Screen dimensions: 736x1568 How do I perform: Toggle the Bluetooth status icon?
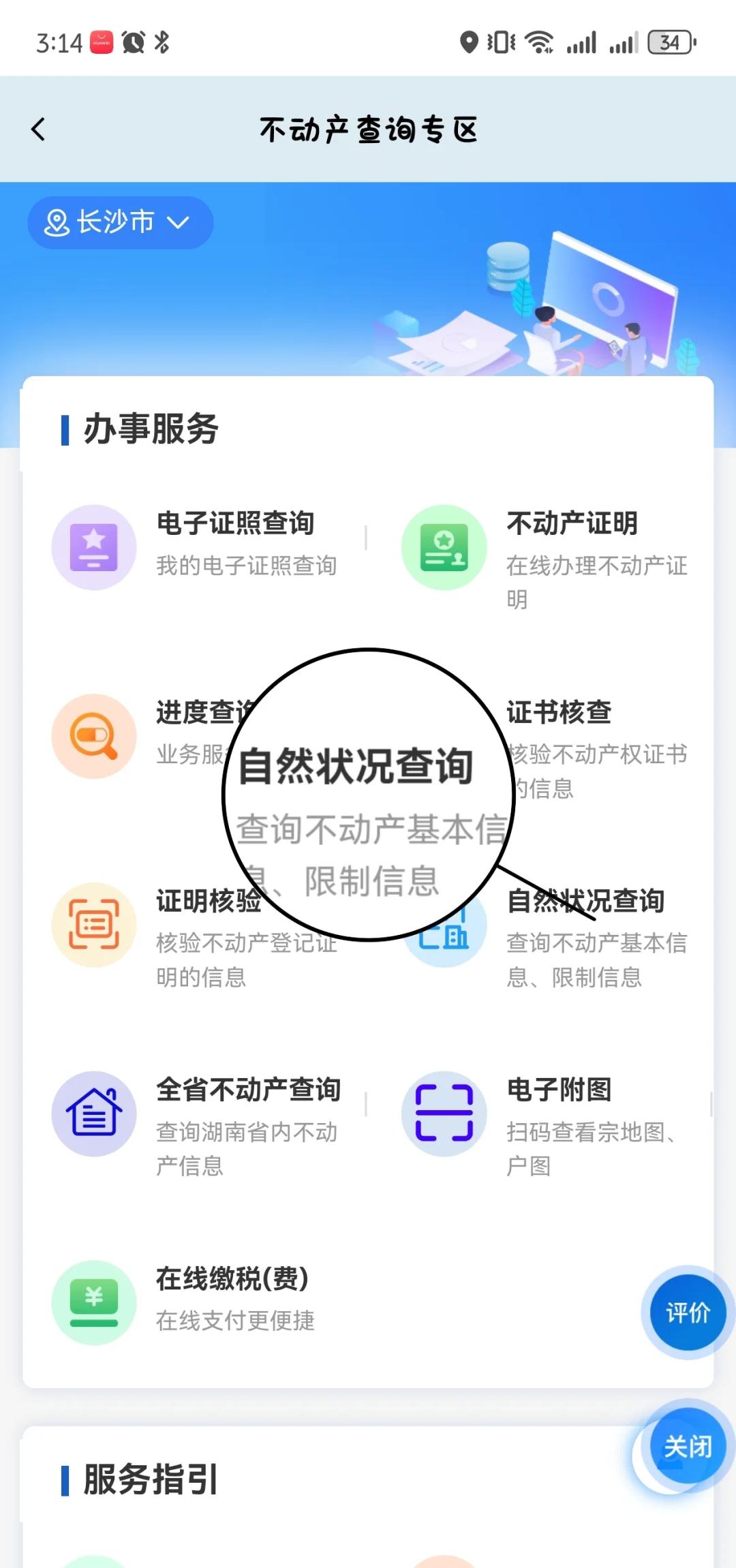tap(160, 42)
